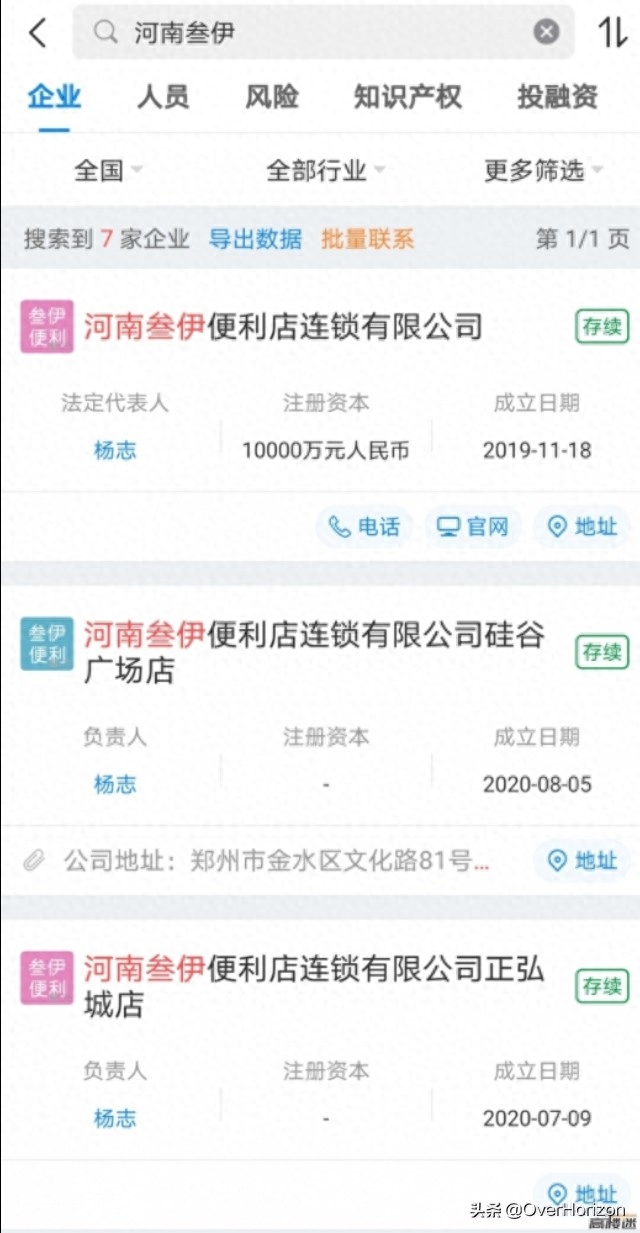The height and width of the screenshot is (1233, 640).
Task: Expand the 全国 region filter
Action: [x=107, y=171]
